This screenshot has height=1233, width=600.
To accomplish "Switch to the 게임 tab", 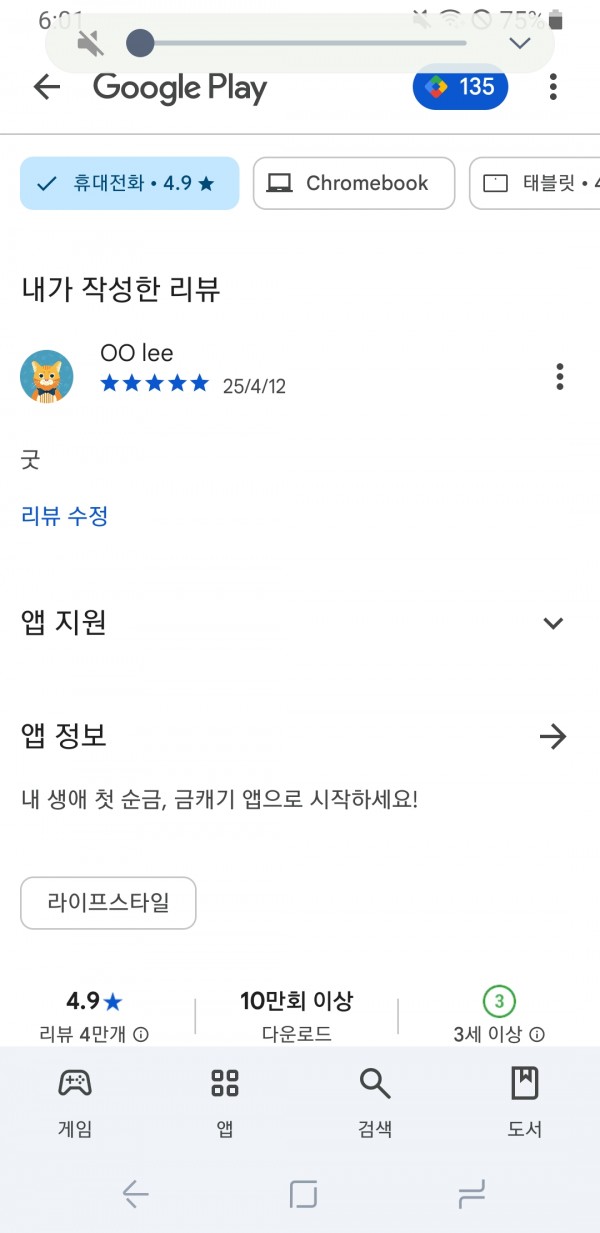I will point(75,1100).
